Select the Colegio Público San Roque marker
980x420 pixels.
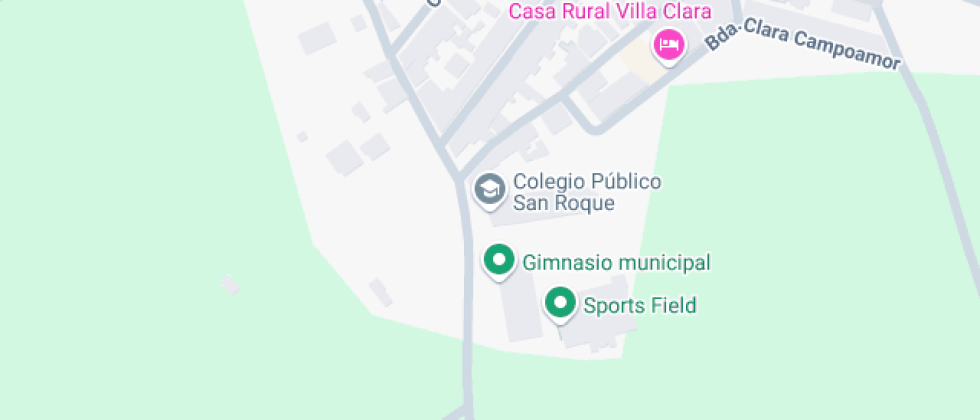[x=489, y=188]
